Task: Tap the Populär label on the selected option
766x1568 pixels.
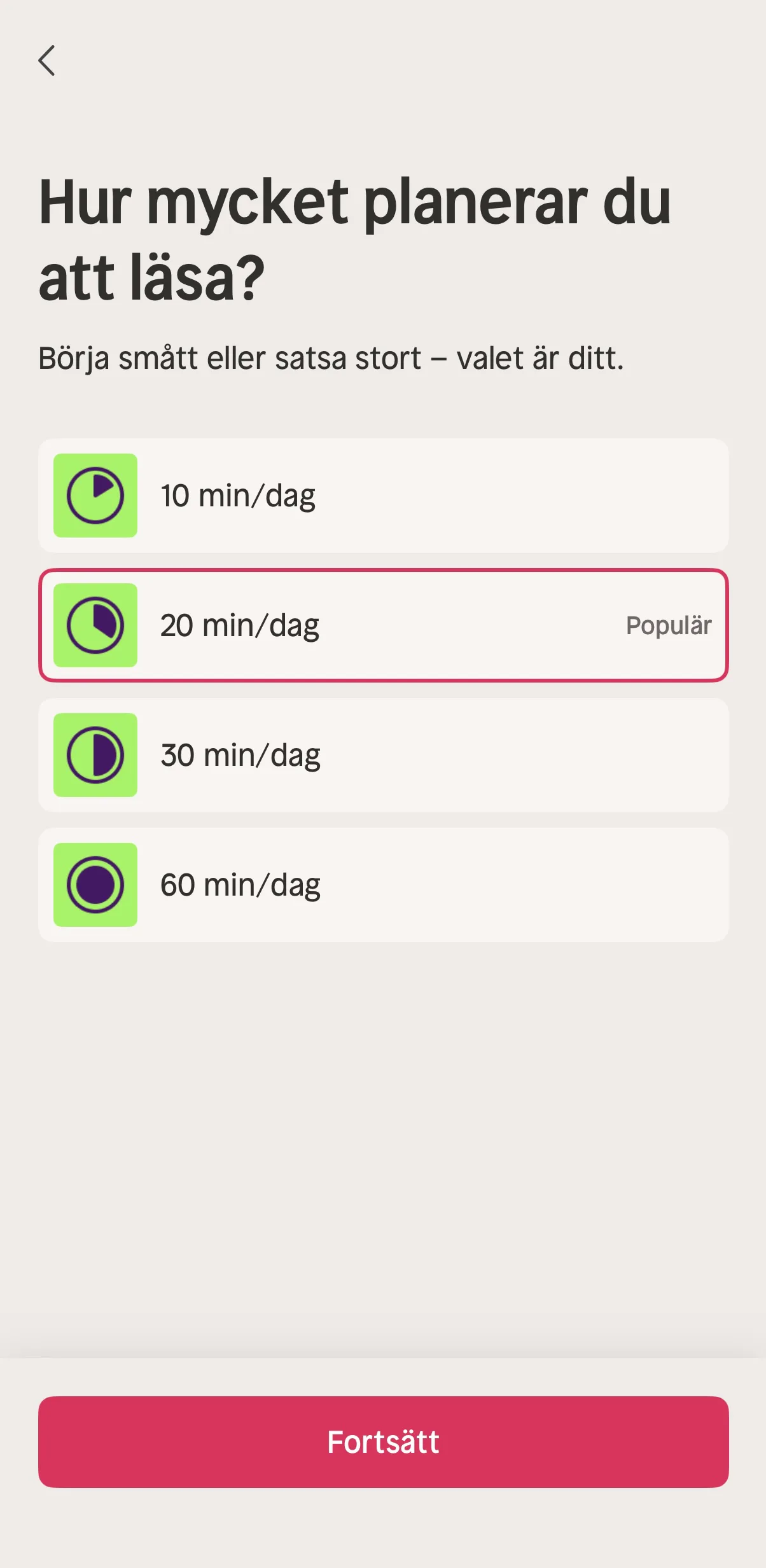Action: click(x=668, y=625)
